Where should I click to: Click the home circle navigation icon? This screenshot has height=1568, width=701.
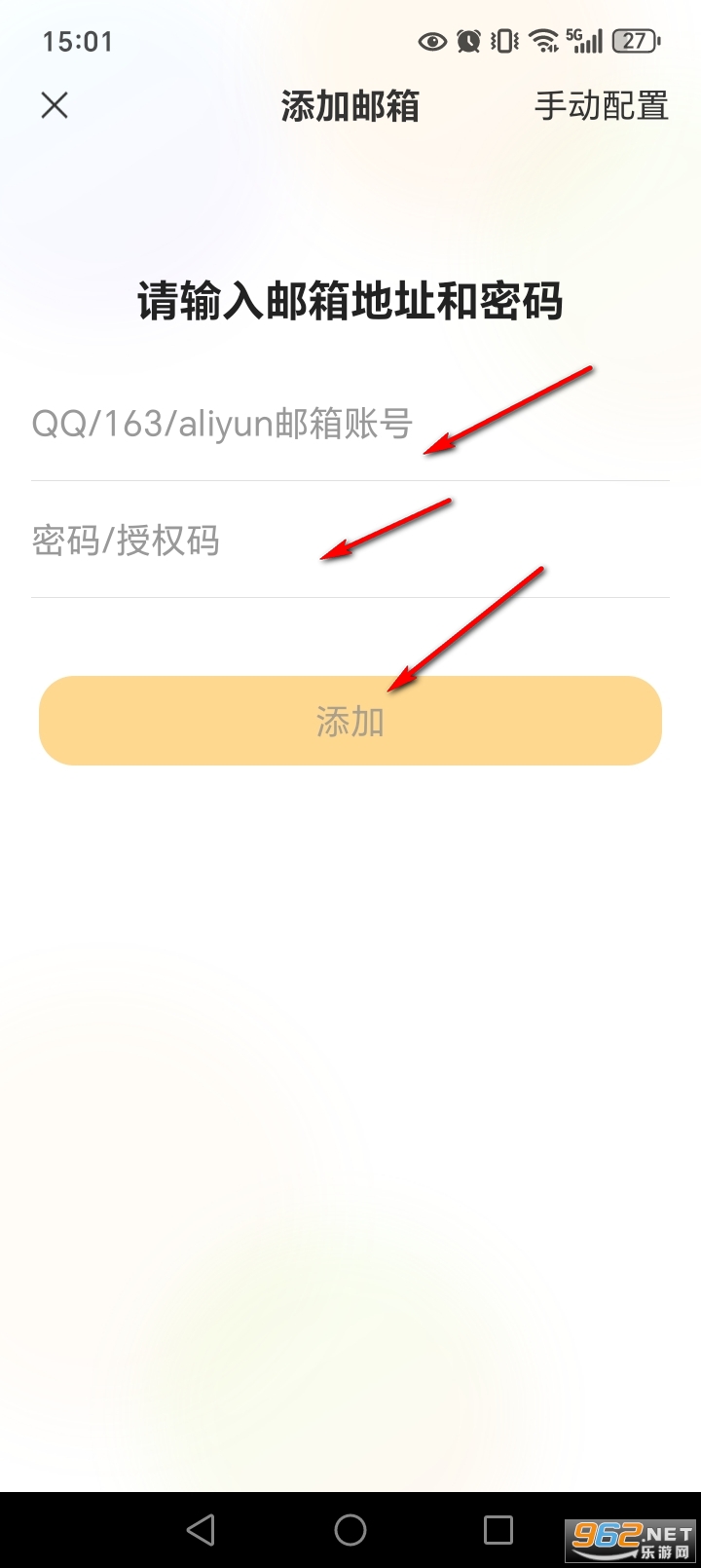click(x=350, y=1531)
